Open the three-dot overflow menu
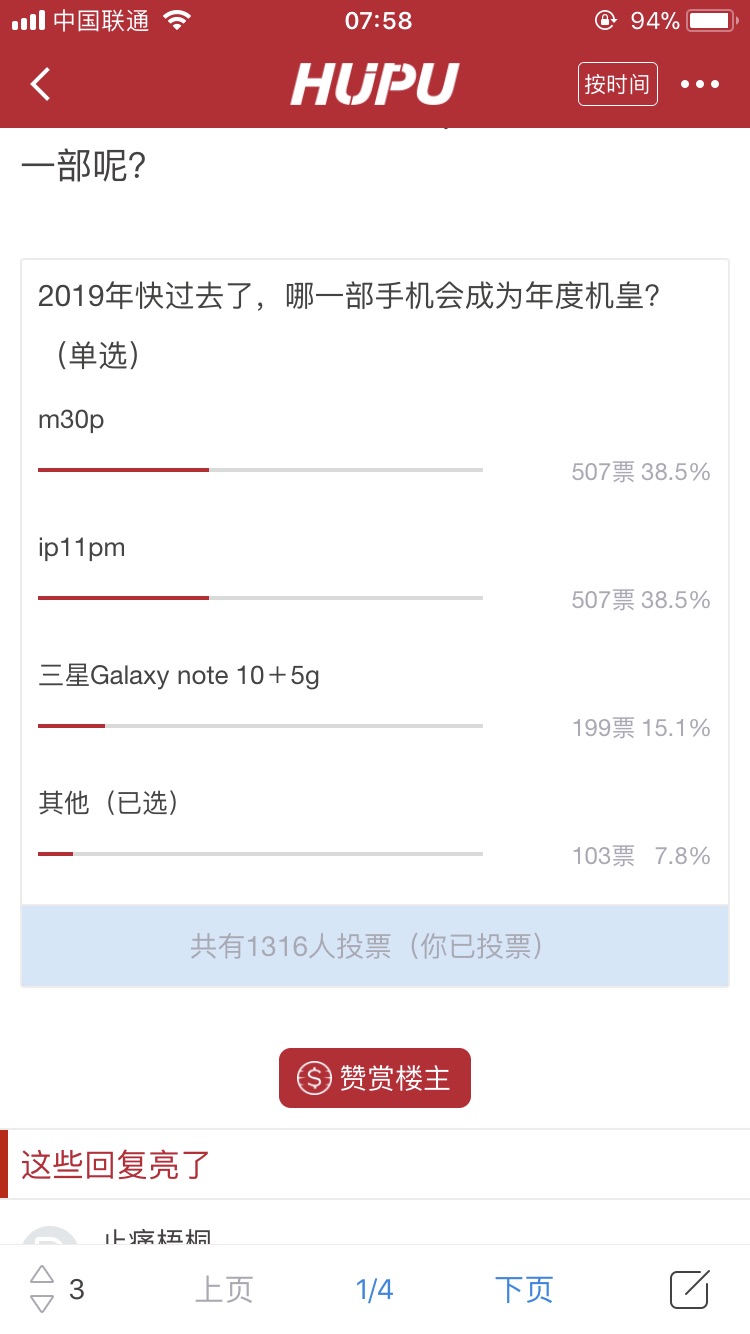The height and width of the screenshot is (1334, 750). (700, 84)
